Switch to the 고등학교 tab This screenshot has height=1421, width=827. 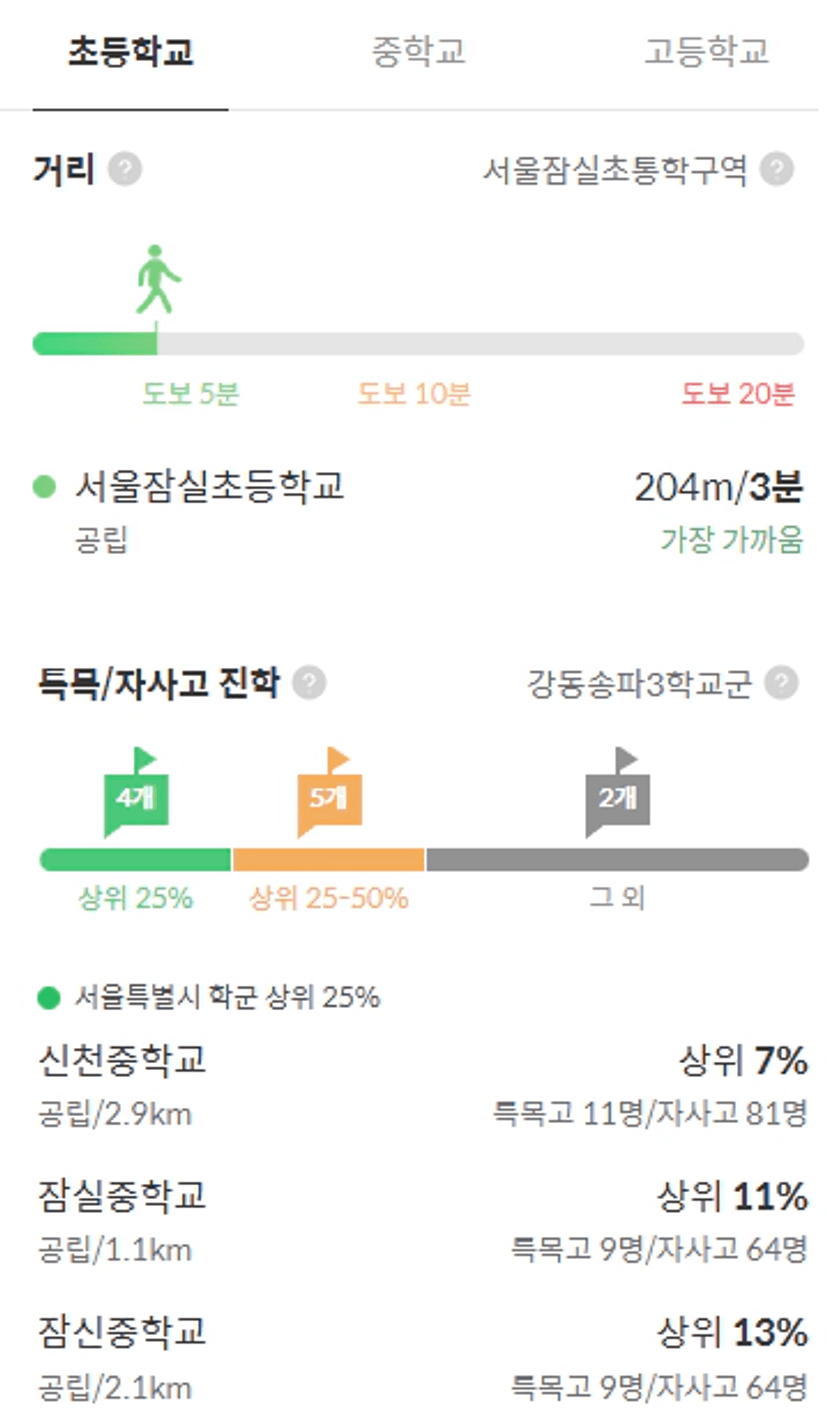click(706, 52)
